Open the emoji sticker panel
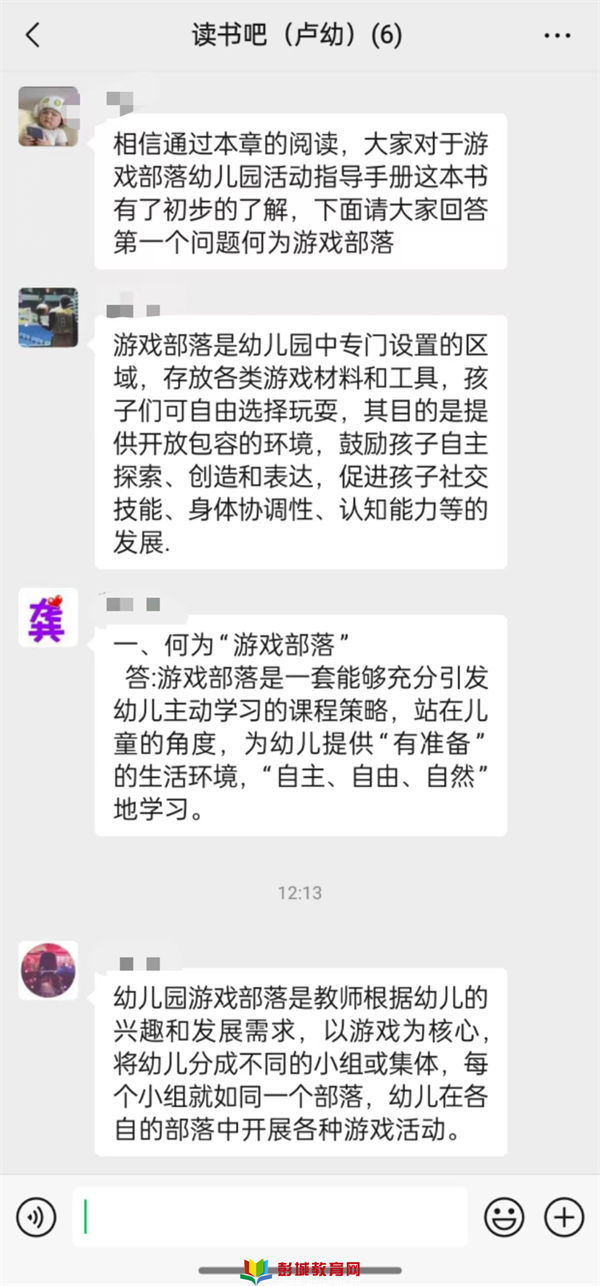This screenshot has width=600, height=1286. point(504,1217)
